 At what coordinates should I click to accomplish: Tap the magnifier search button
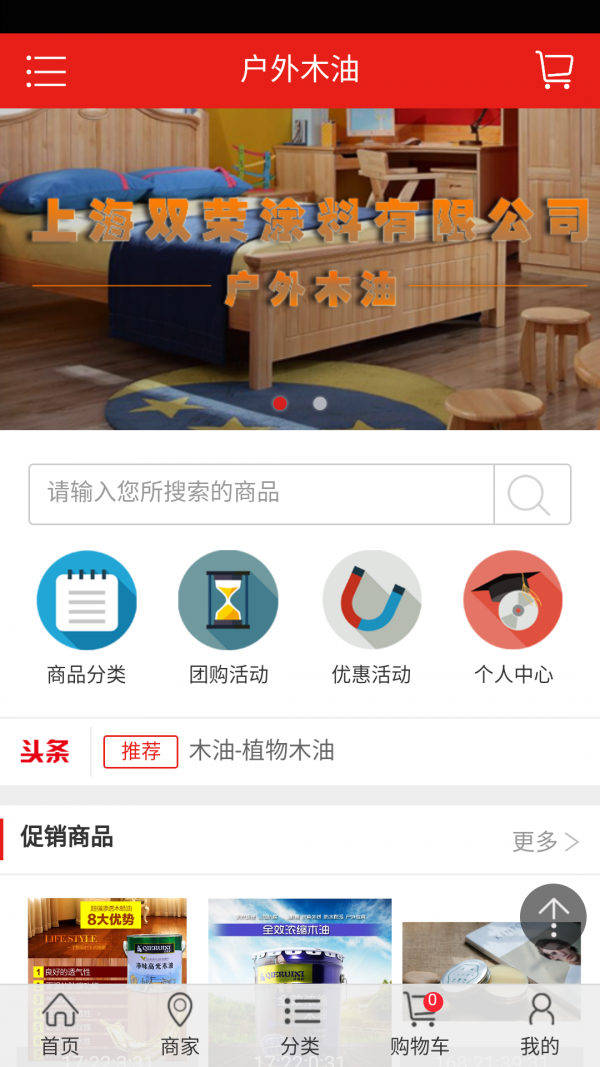pyautogui.click(x=531, y=494)
